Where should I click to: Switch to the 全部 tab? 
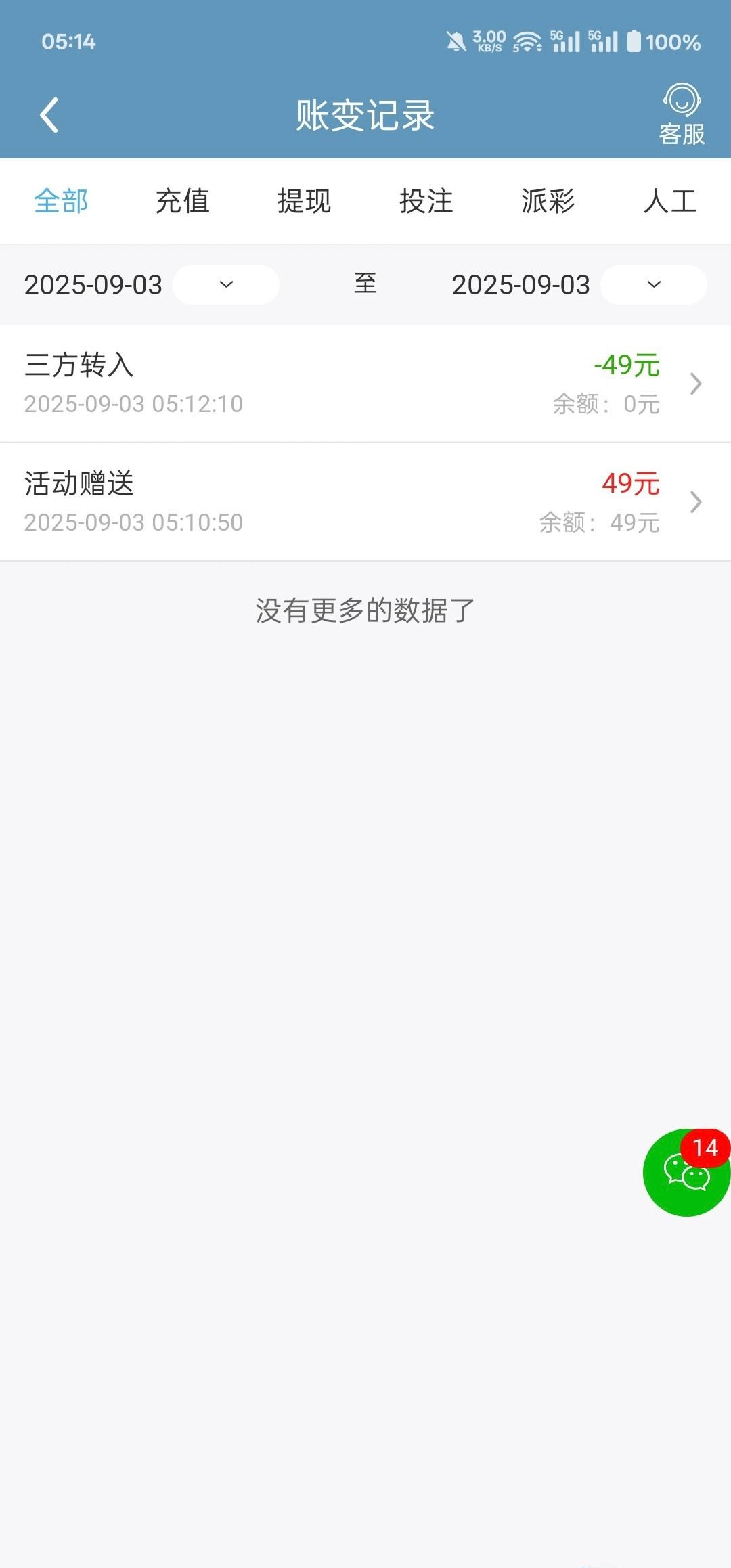[x=61, y=201]
